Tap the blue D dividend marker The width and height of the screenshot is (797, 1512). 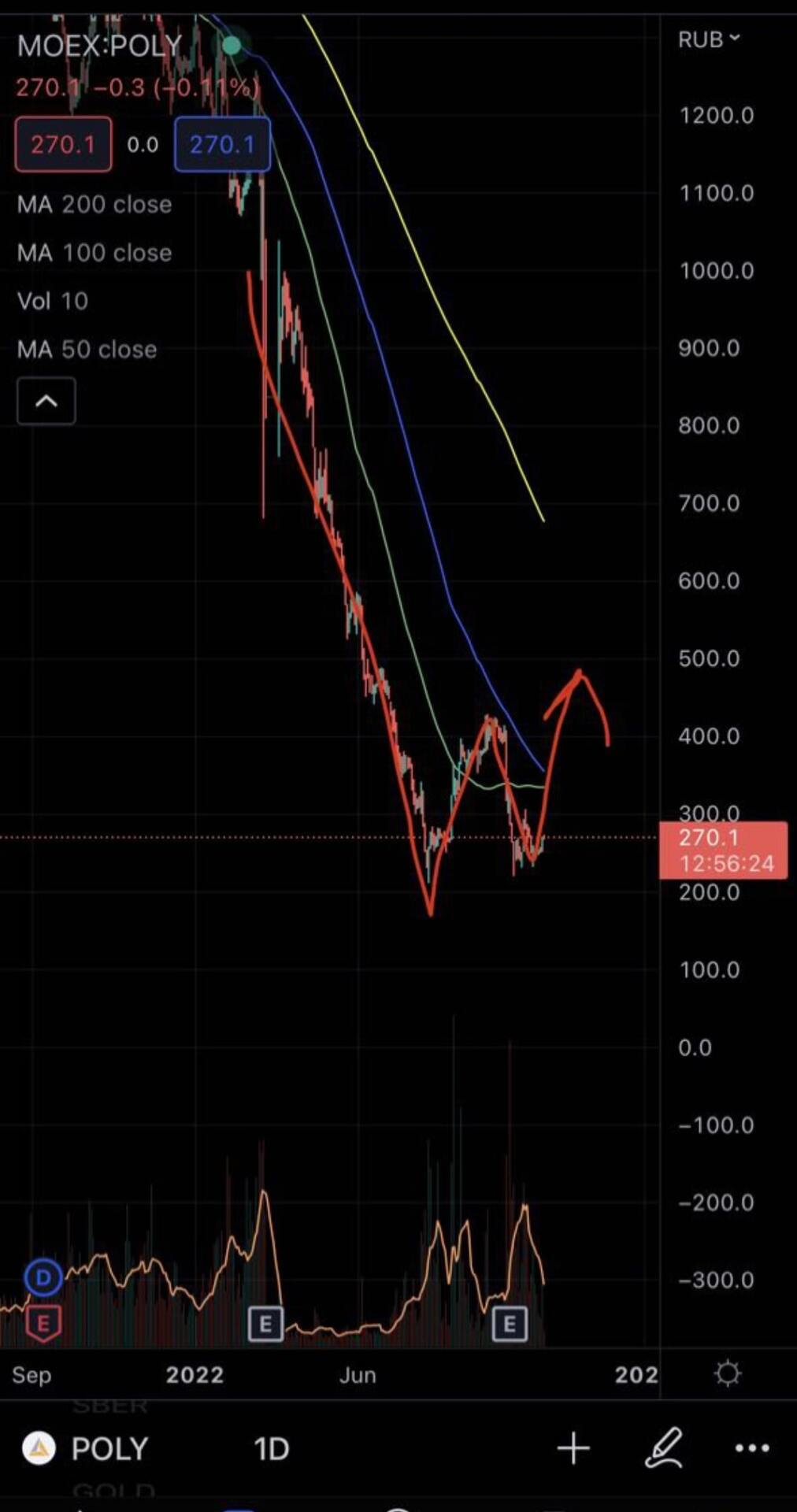pyautogui.click(x=43, y=1277)
